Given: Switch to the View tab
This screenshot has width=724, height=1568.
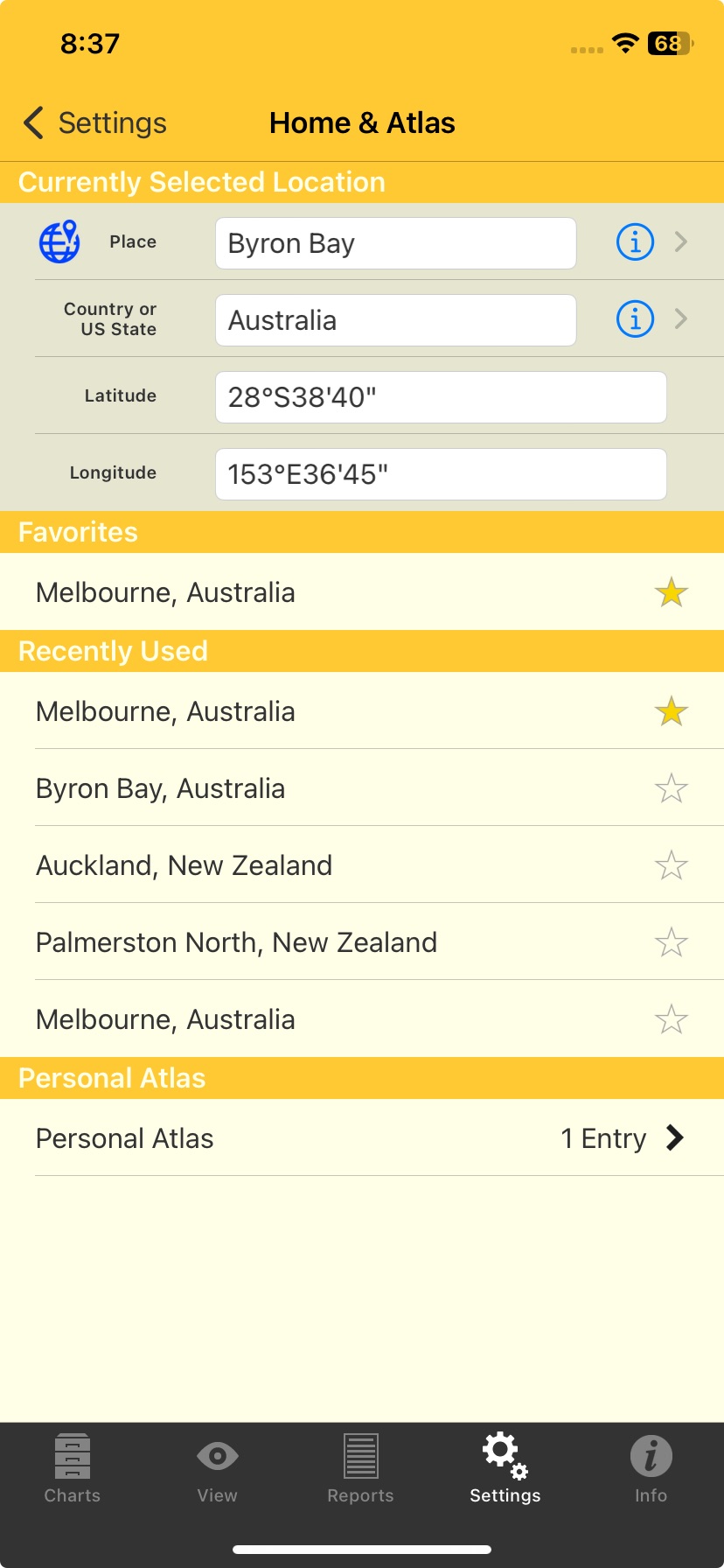Looking at the screenshot, I should click(x=217, y=1468).
